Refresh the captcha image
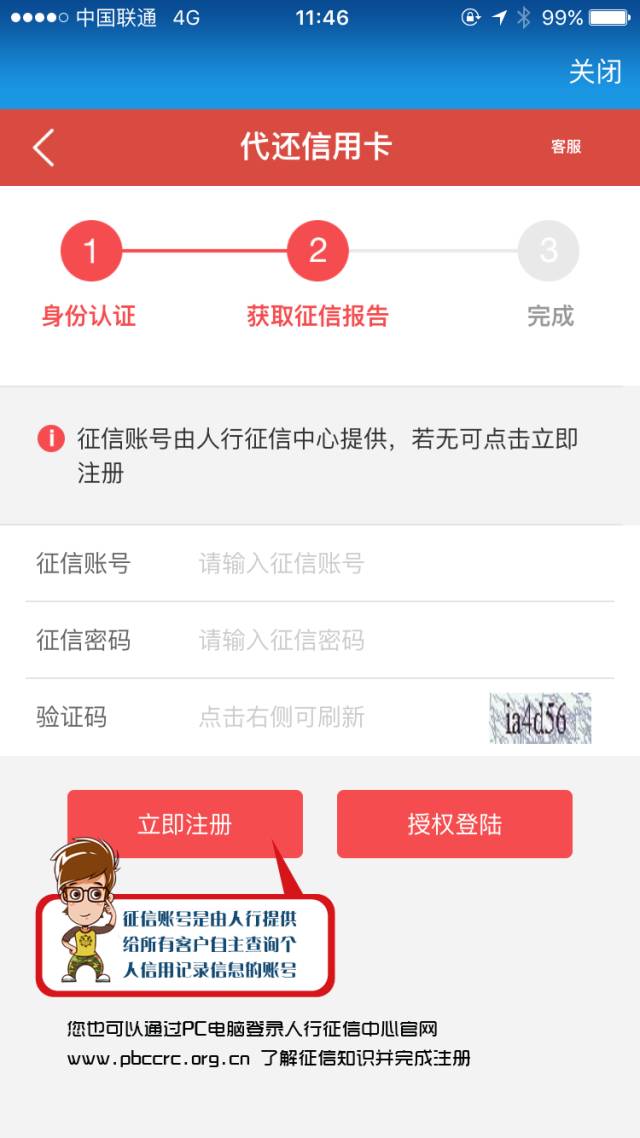 click(x=540, y=718)
